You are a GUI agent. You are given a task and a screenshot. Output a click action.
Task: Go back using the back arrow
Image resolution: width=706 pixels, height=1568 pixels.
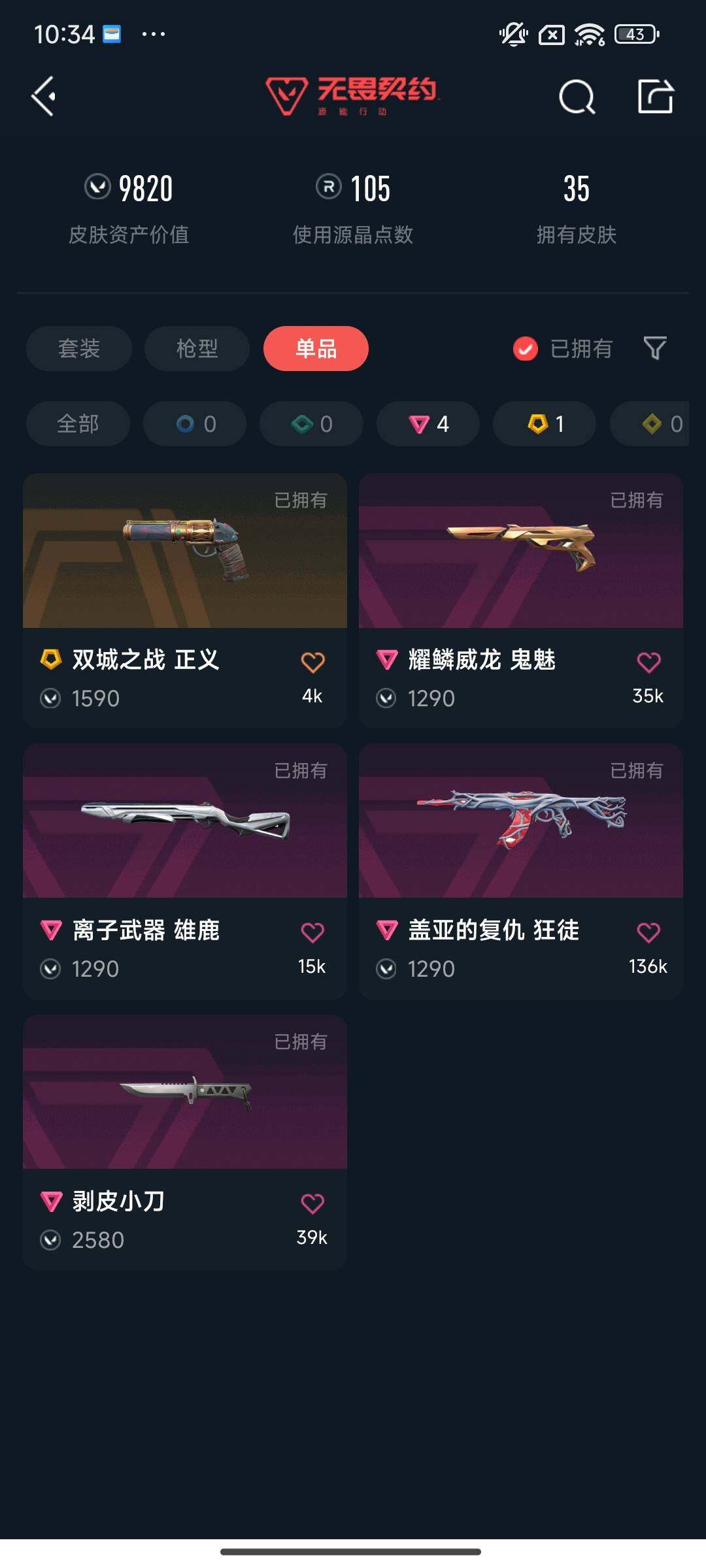click(43, 97)
